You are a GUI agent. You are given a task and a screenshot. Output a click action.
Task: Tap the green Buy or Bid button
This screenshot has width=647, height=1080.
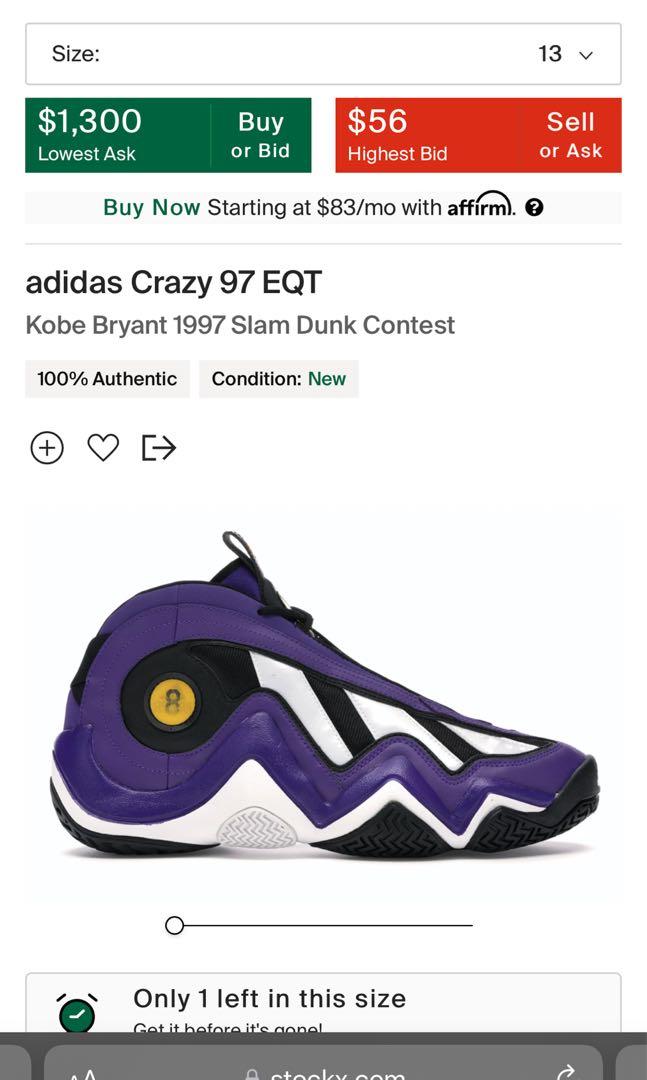tap(260, 135)
